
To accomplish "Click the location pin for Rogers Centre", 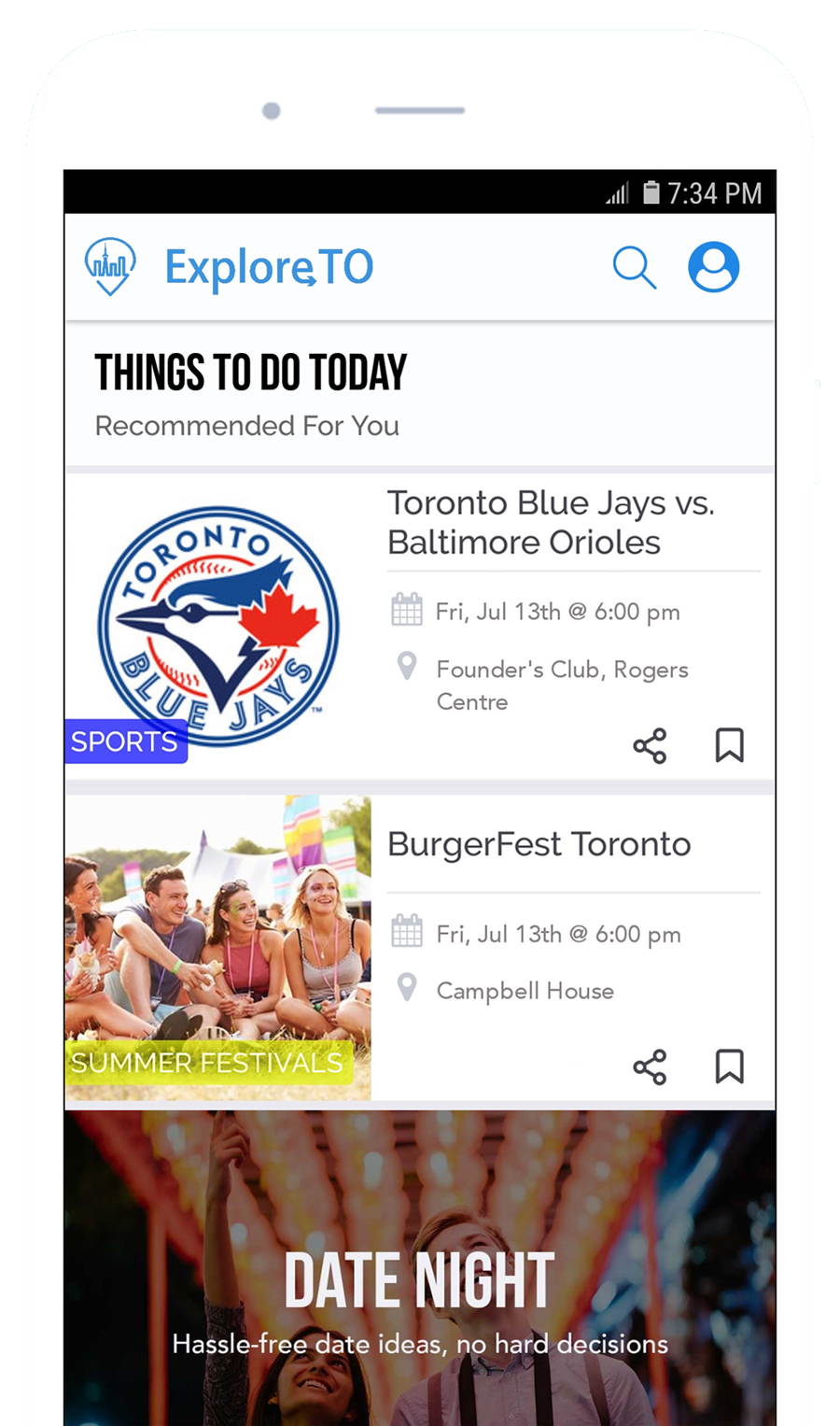I will click(406, 665).
